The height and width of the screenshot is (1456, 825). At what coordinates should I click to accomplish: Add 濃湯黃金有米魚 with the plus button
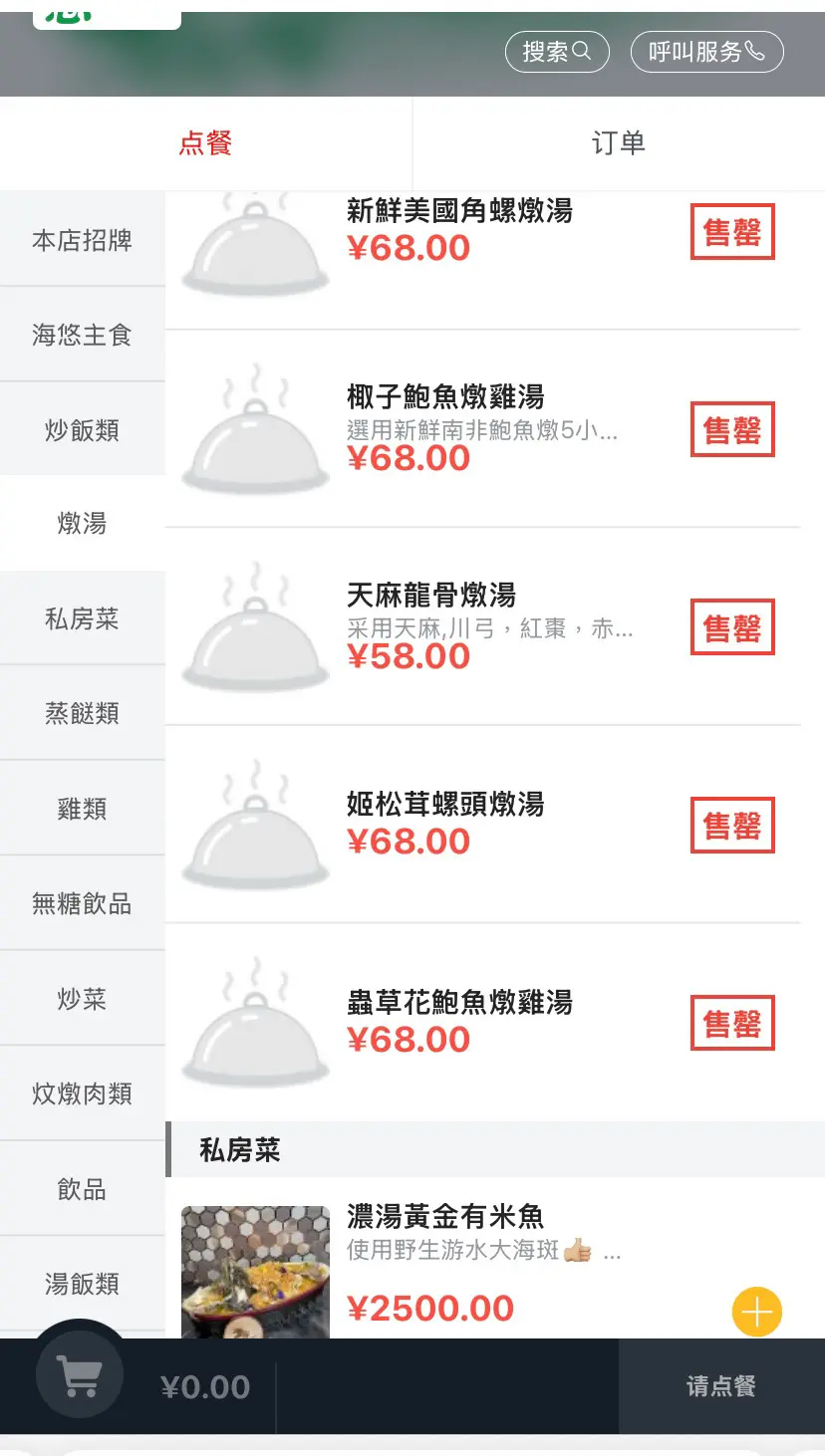757,1312
